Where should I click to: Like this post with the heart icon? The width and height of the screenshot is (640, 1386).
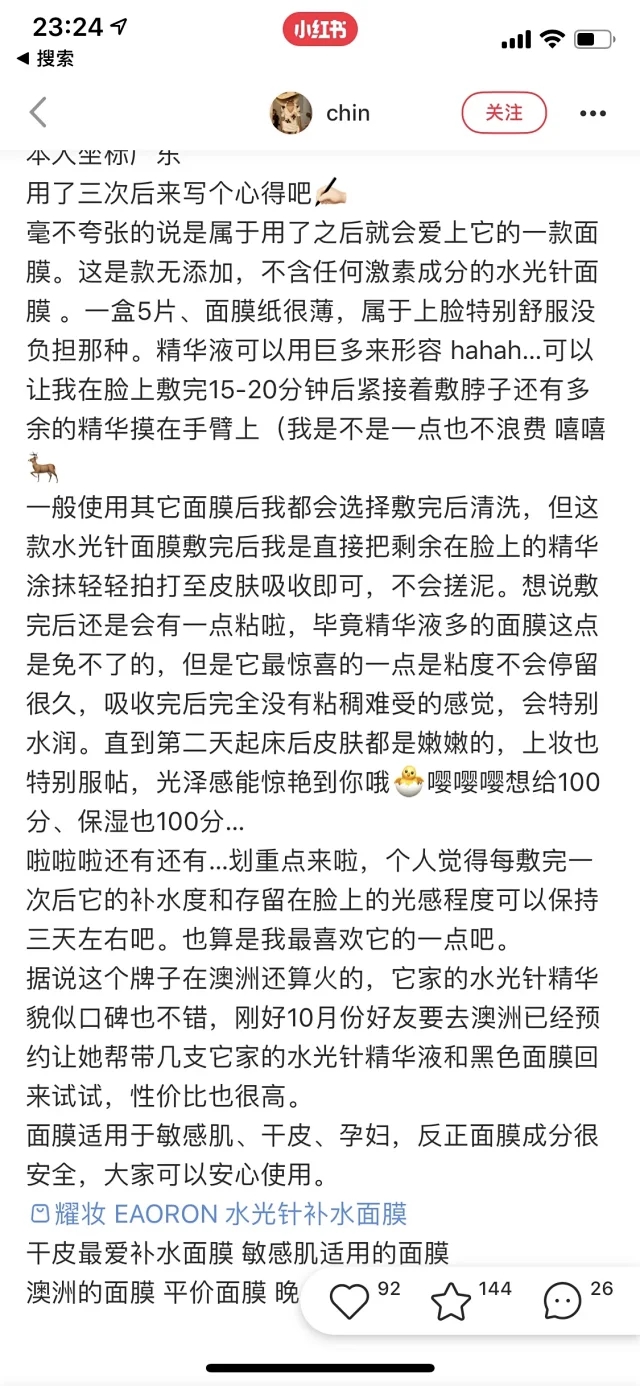point(350,1302)
